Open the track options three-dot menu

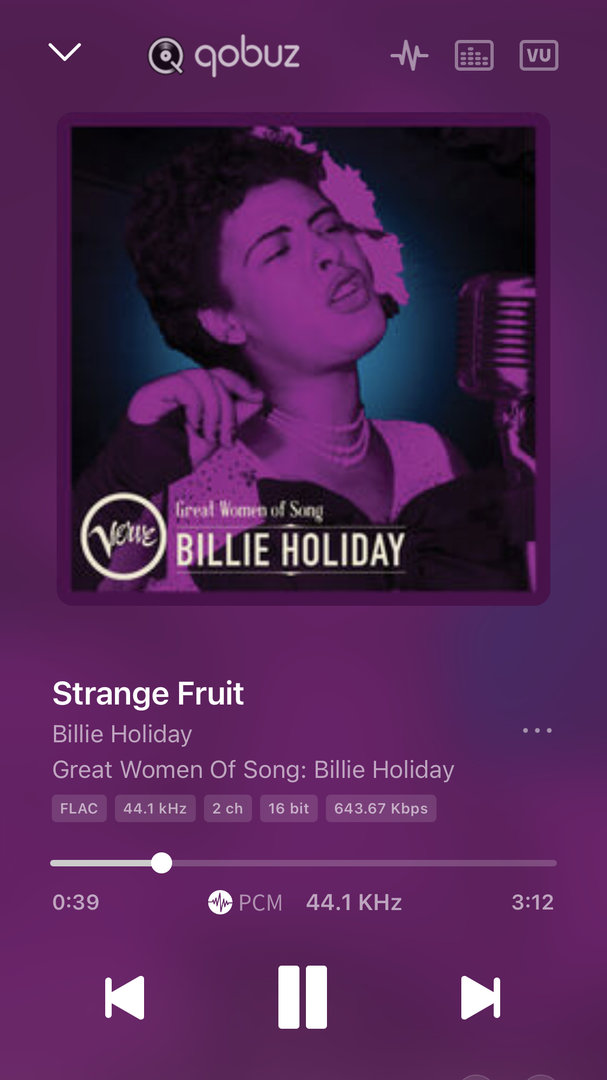pos(537,731)
